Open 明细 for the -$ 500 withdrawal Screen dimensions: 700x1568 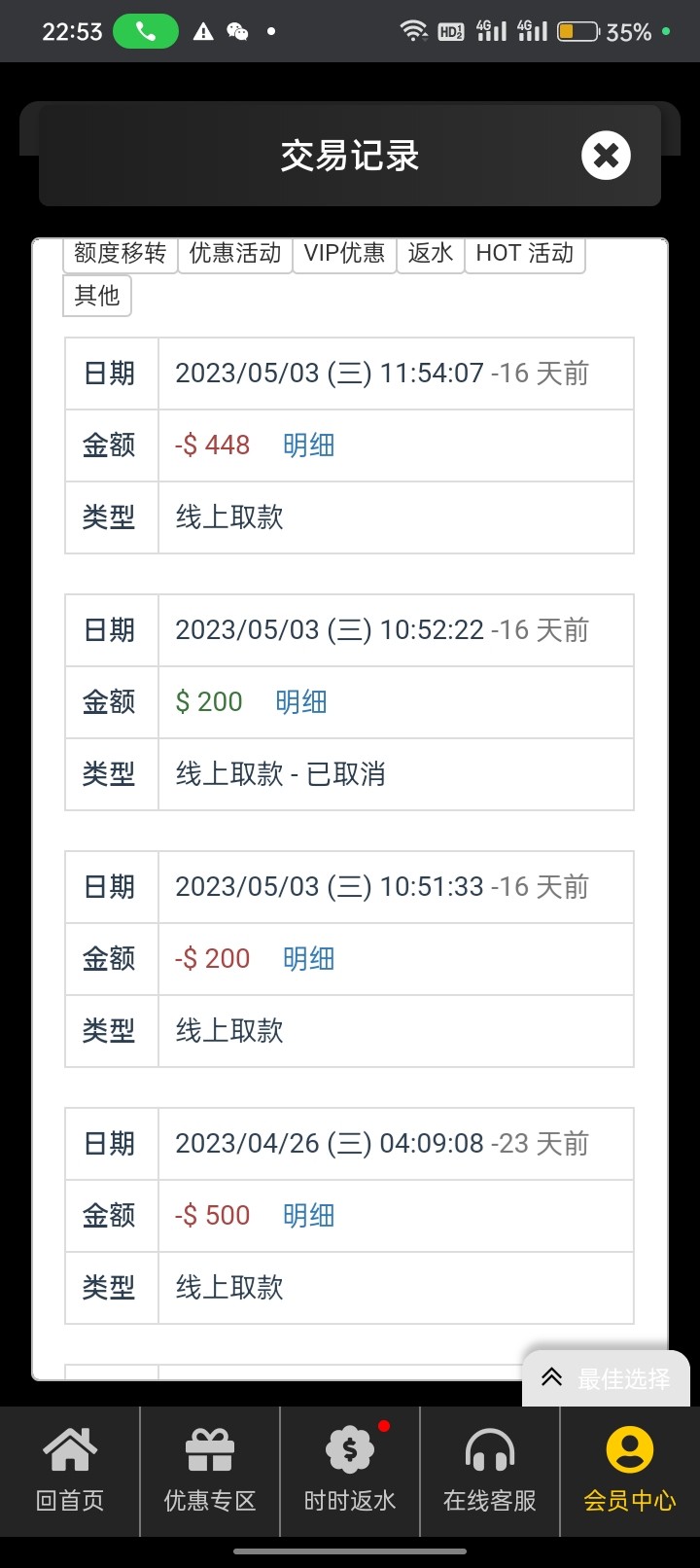click(x=308, y=1216)
